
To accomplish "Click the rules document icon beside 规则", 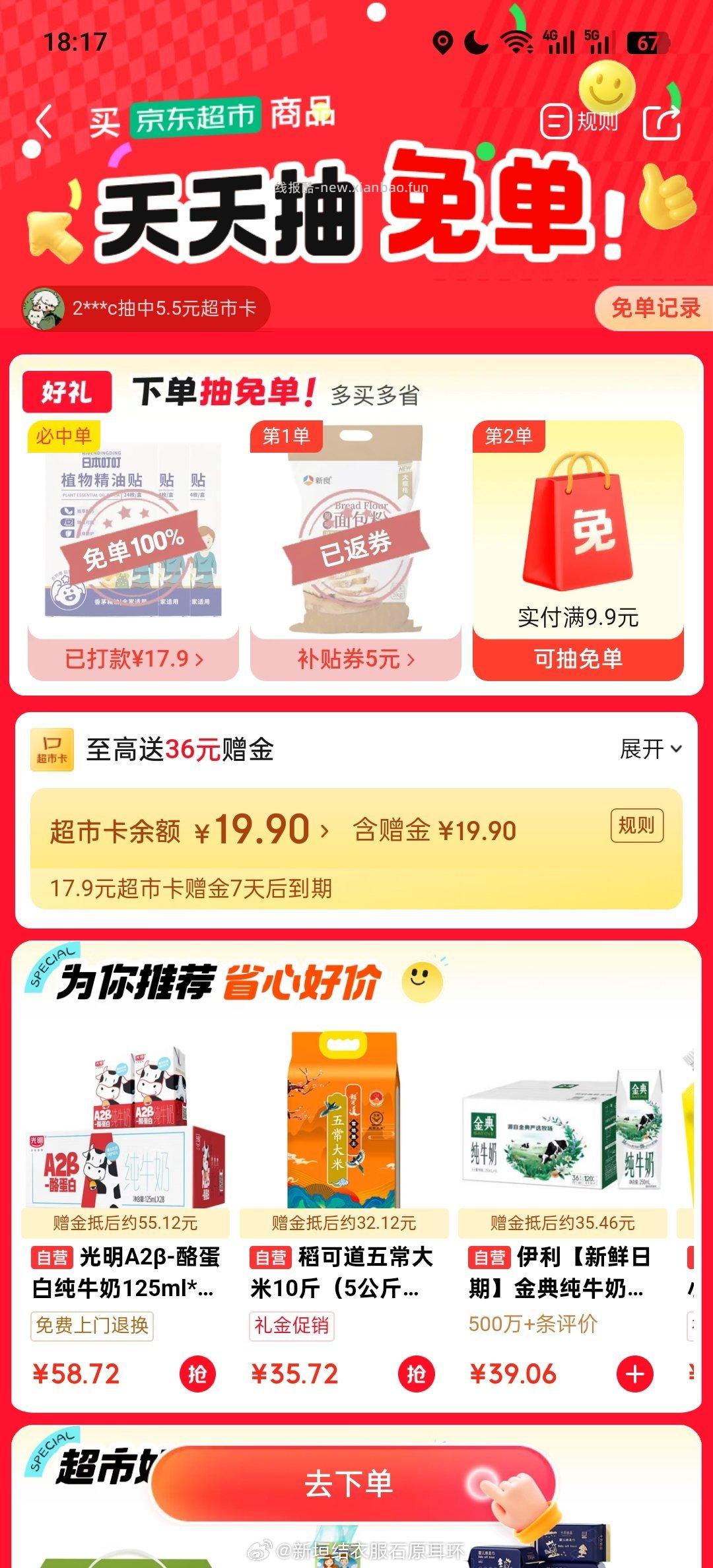I will 558,122.
